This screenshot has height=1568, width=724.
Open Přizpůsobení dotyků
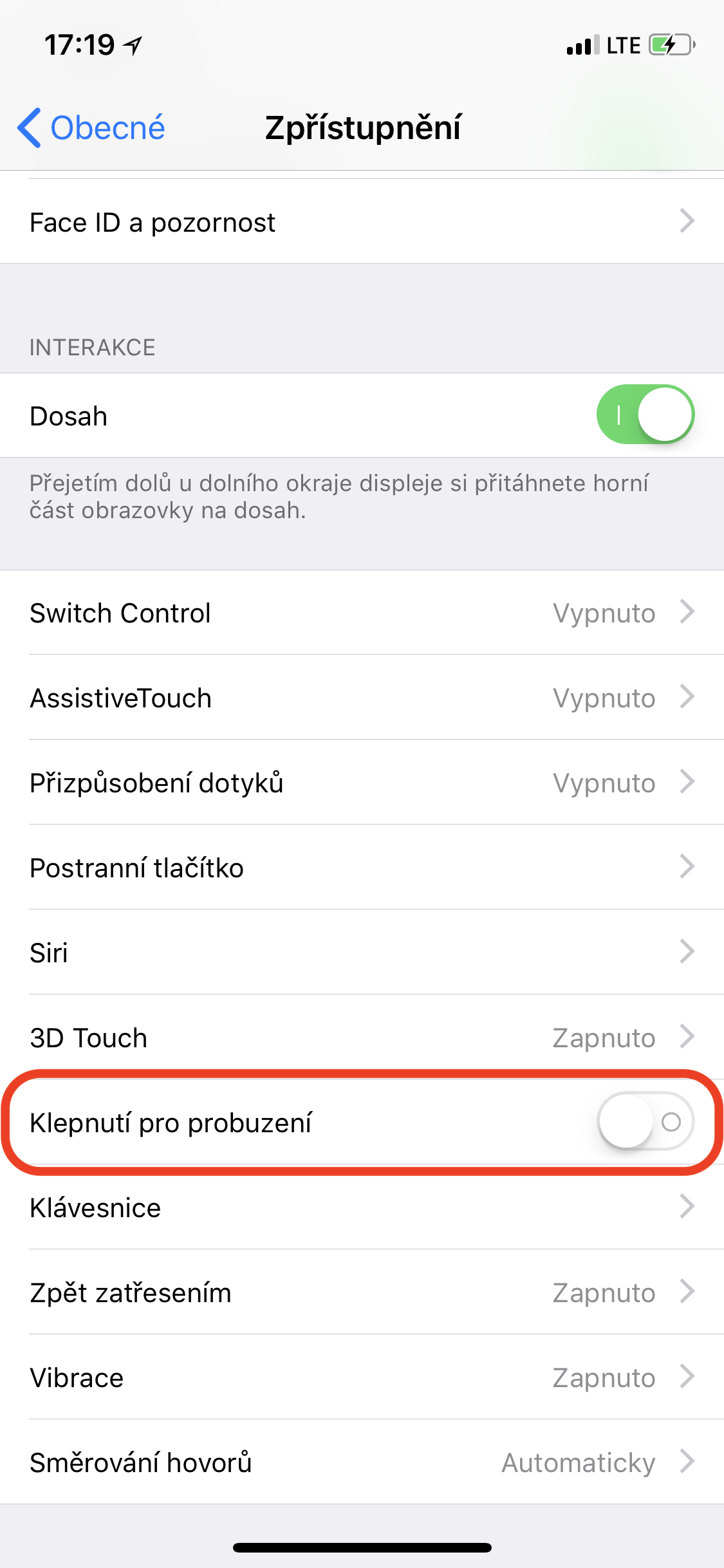pos(362,783)
